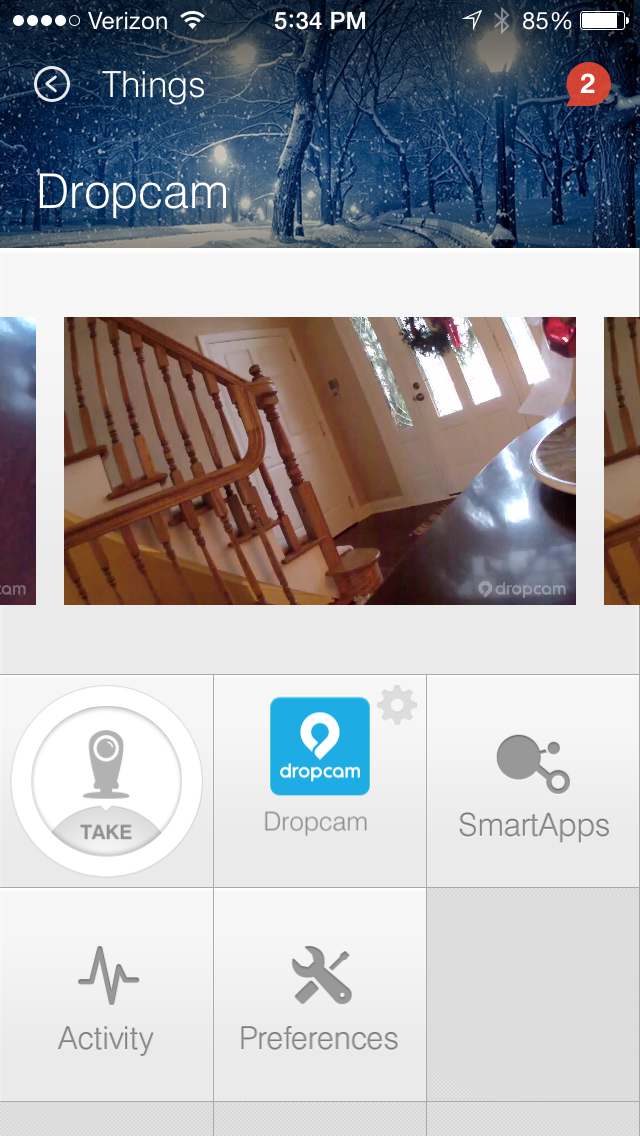Open SmartApps
The width and height of the screenshot is (640, 1136).
[x=533, y=781]
